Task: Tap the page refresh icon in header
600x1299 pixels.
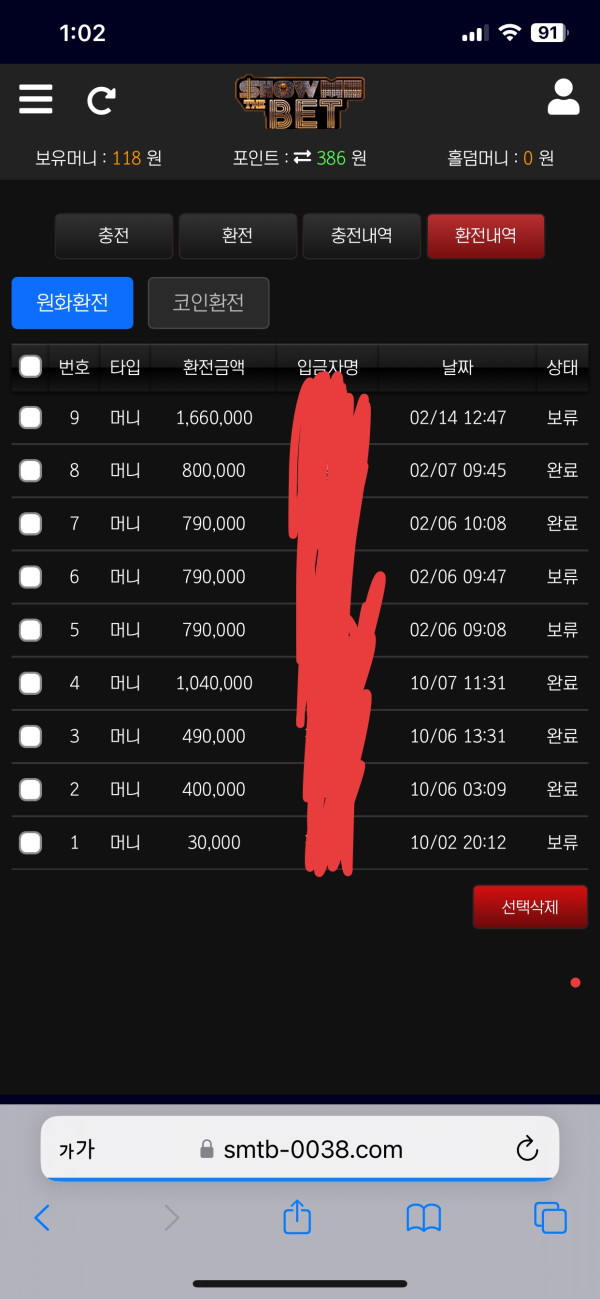Action: click(x=100, y=99)
